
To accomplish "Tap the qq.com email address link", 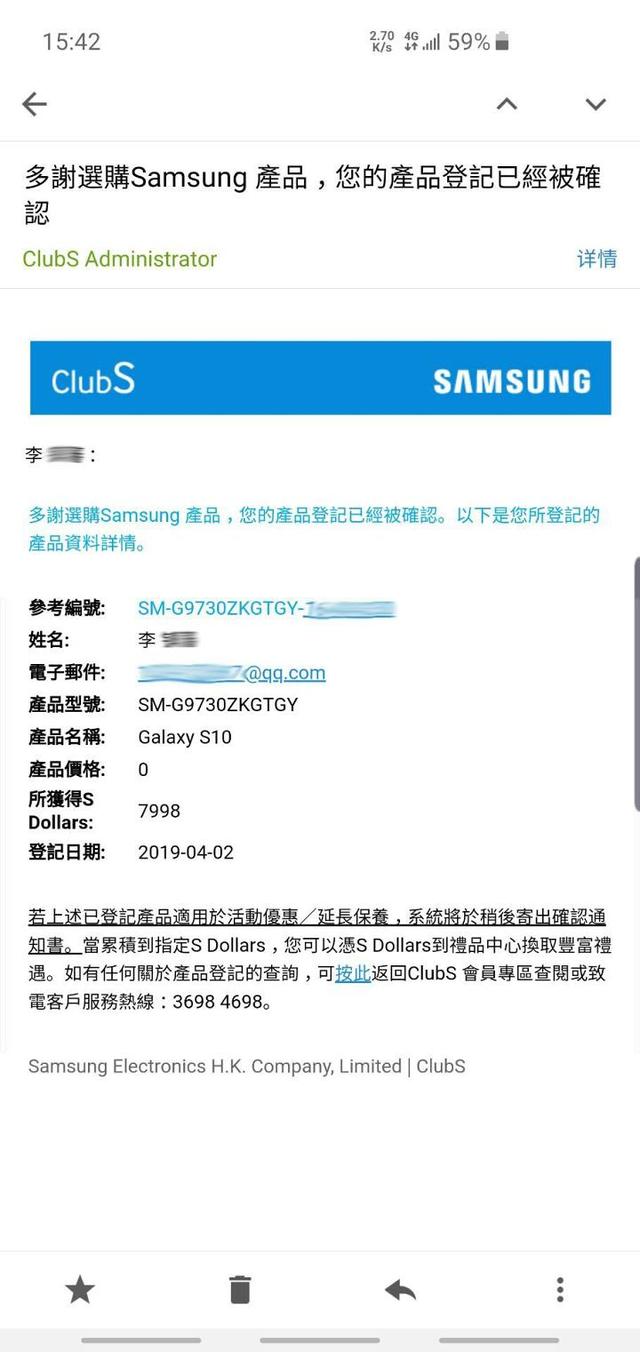I will click(232, 673).
